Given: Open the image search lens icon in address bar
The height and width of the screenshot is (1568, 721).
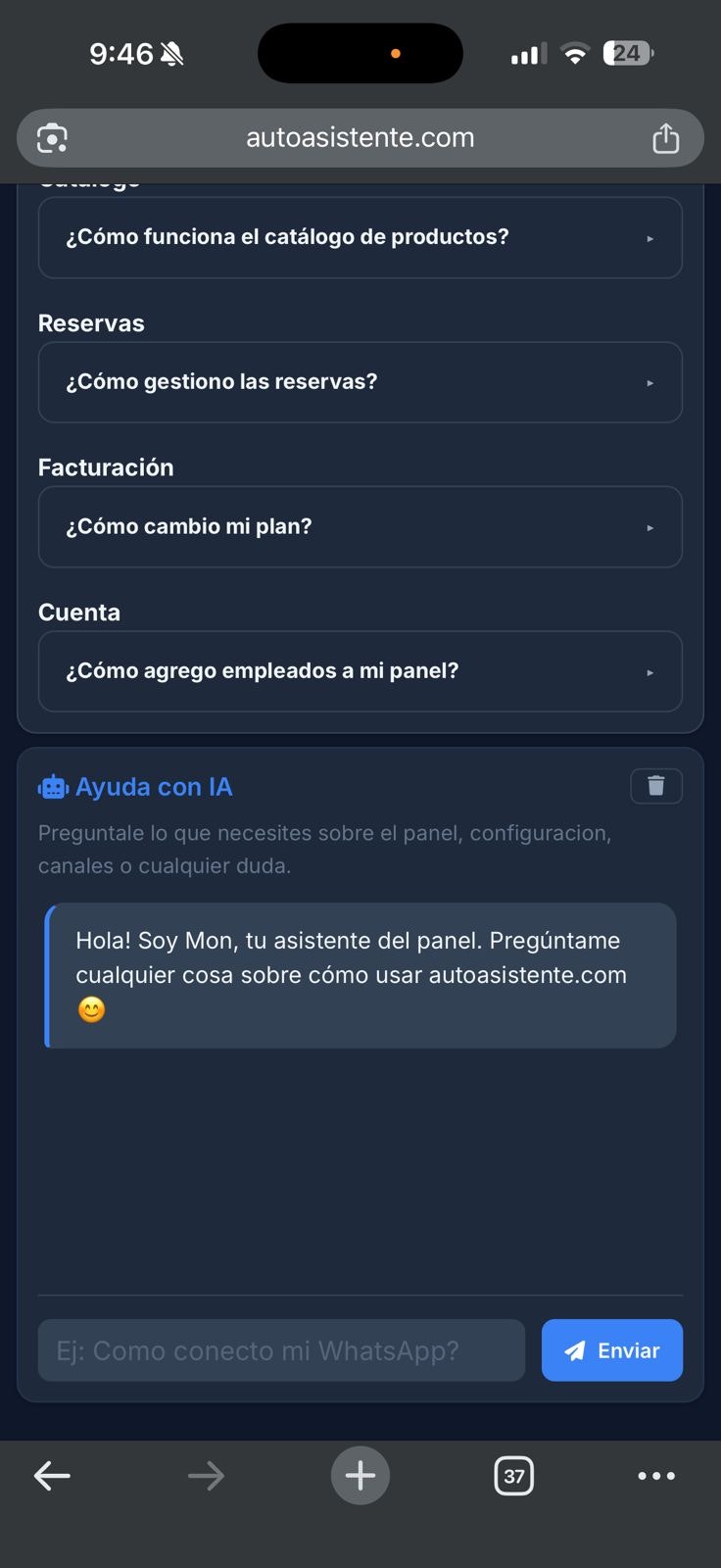Looking at the screenshot, I should pos(51,137).
